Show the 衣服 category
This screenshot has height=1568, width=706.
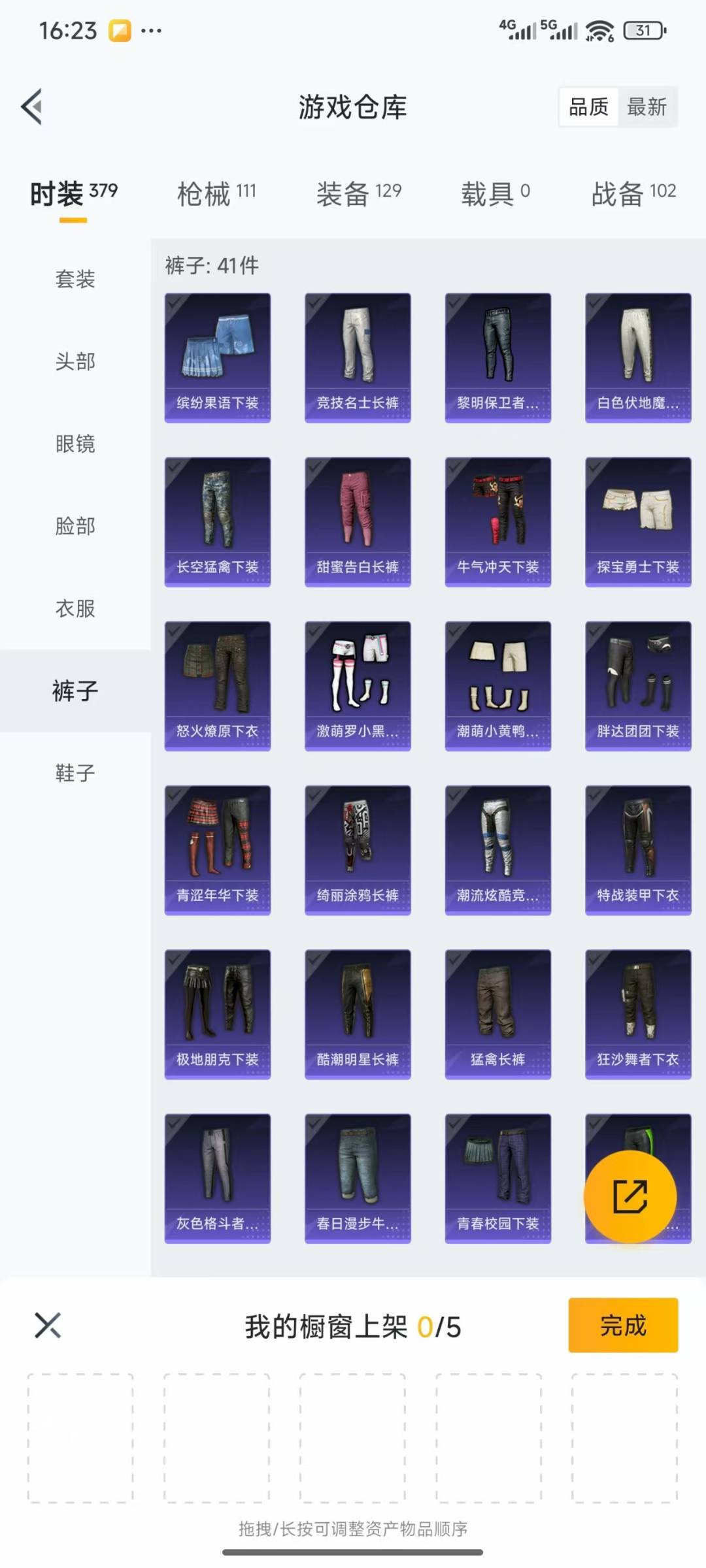click(x=75, y=608)
